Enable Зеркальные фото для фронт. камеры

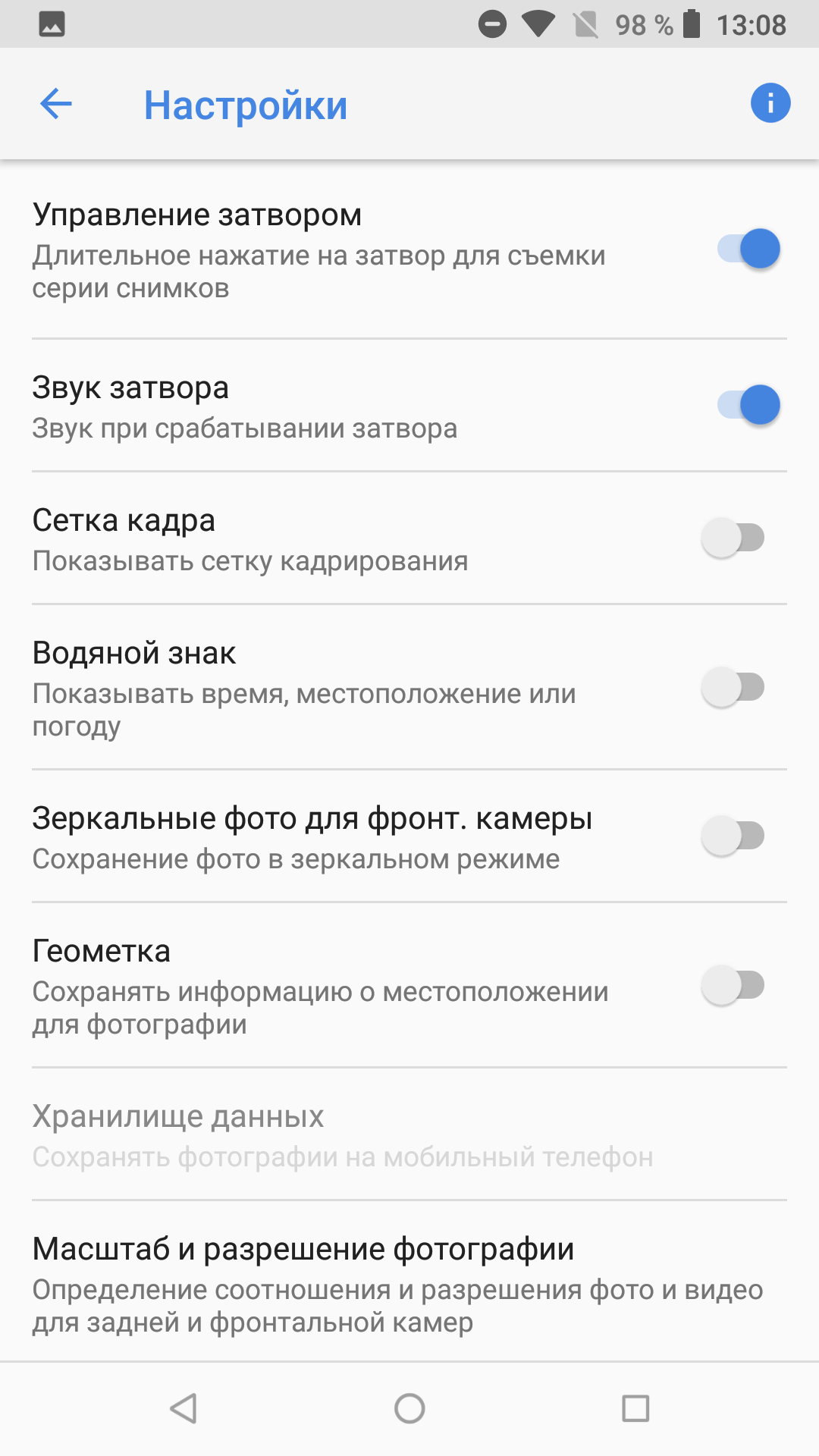(733, 836)
